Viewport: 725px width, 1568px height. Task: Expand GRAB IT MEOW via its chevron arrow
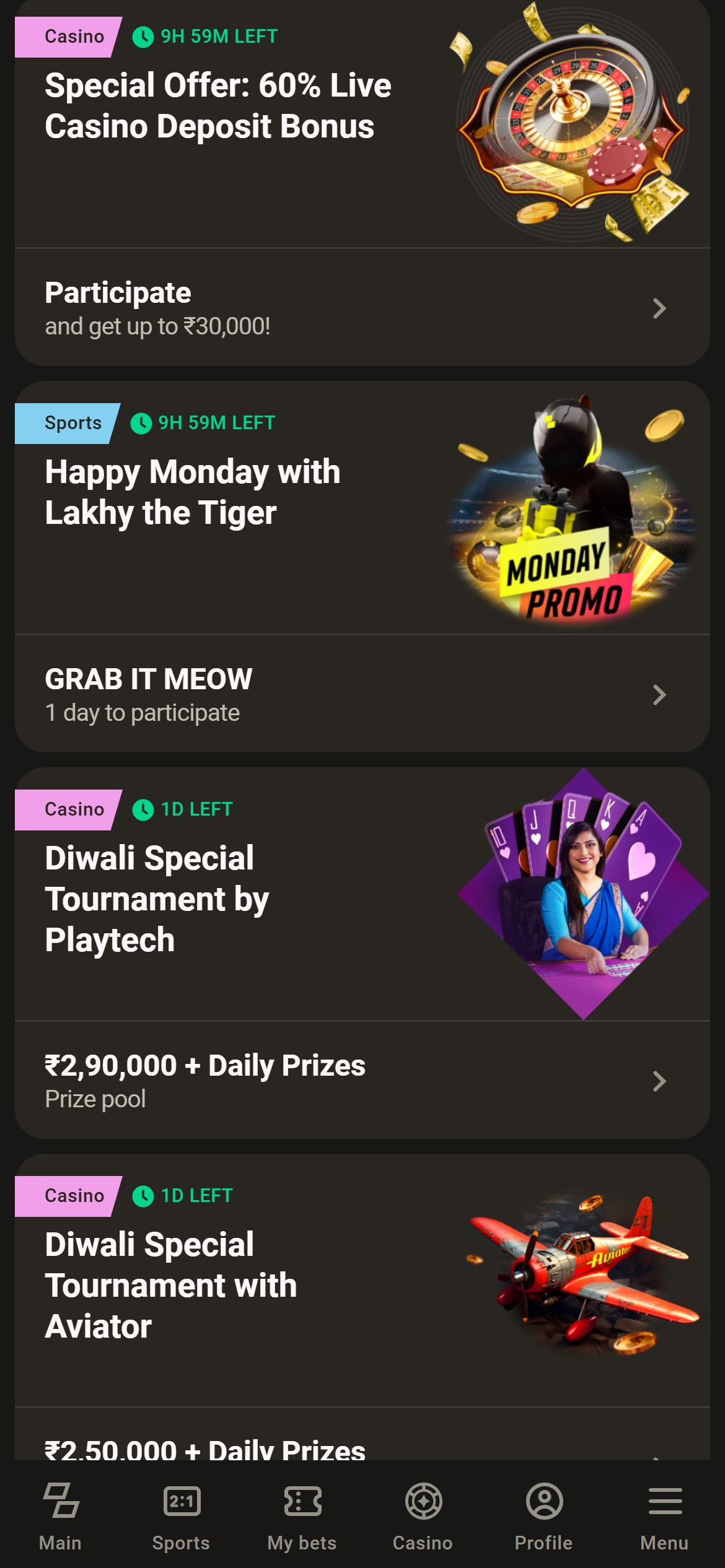click(659, 694)
